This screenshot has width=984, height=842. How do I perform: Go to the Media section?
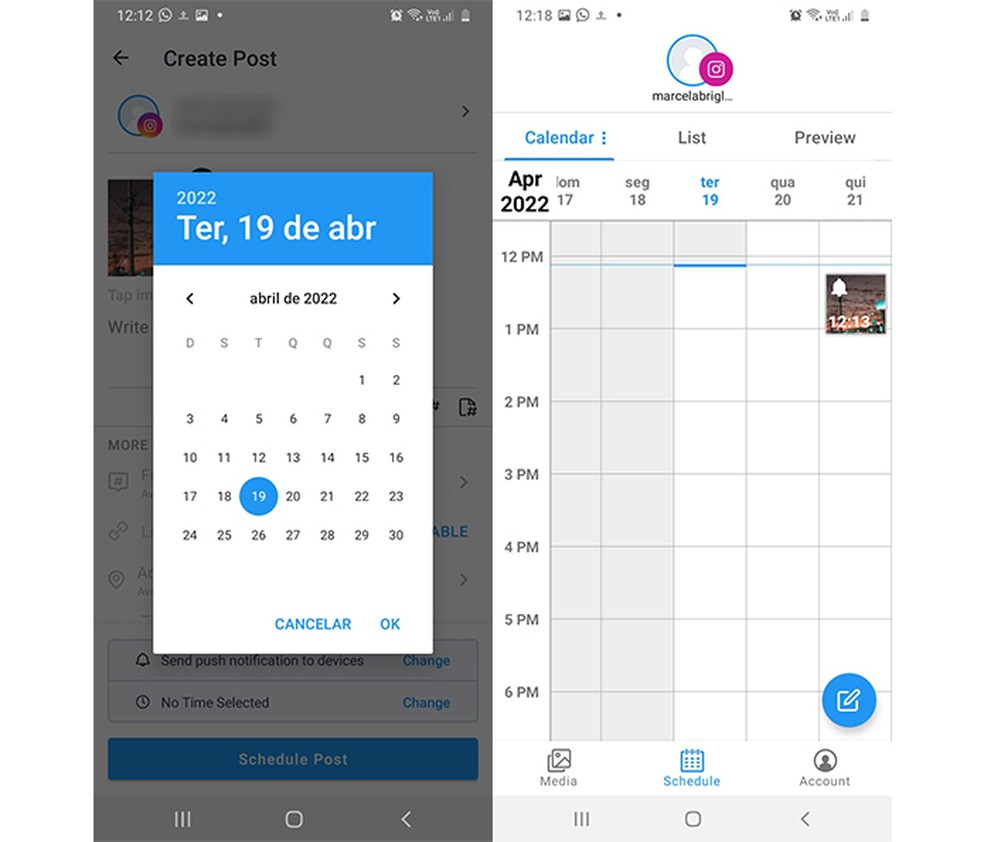(559, 768)
